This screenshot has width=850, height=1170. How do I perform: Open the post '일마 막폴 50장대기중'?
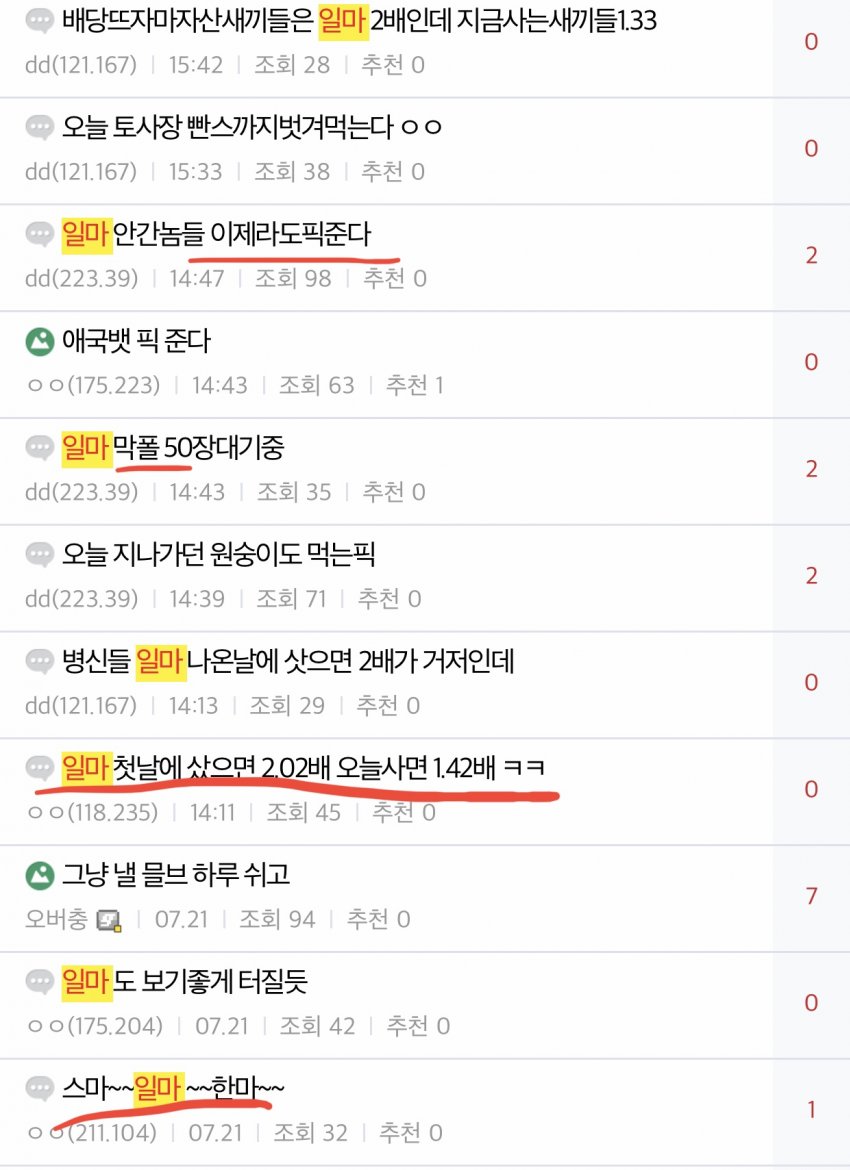point(172,448)
